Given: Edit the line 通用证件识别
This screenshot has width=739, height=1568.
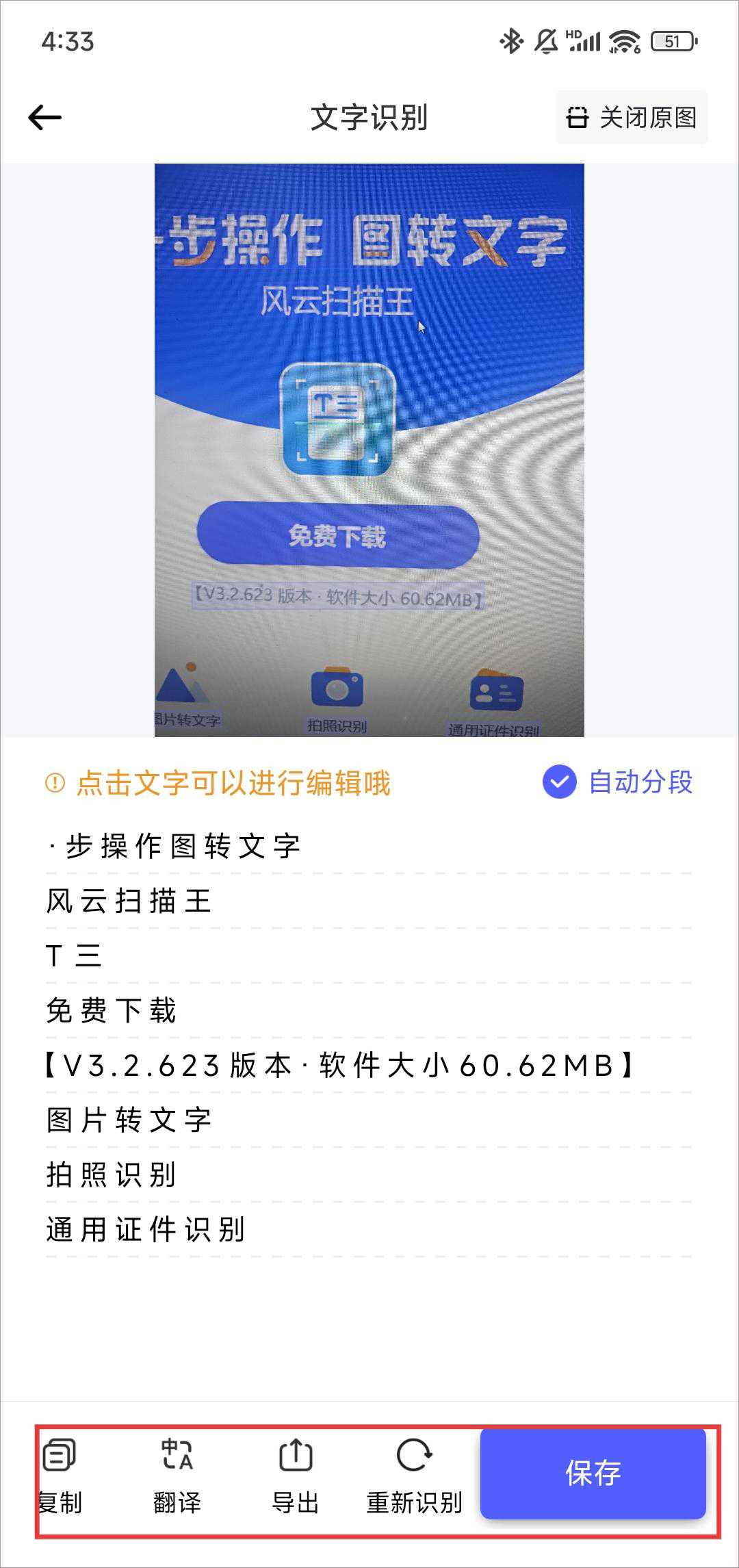Looking at the screenshot, I should [146, 1230].
